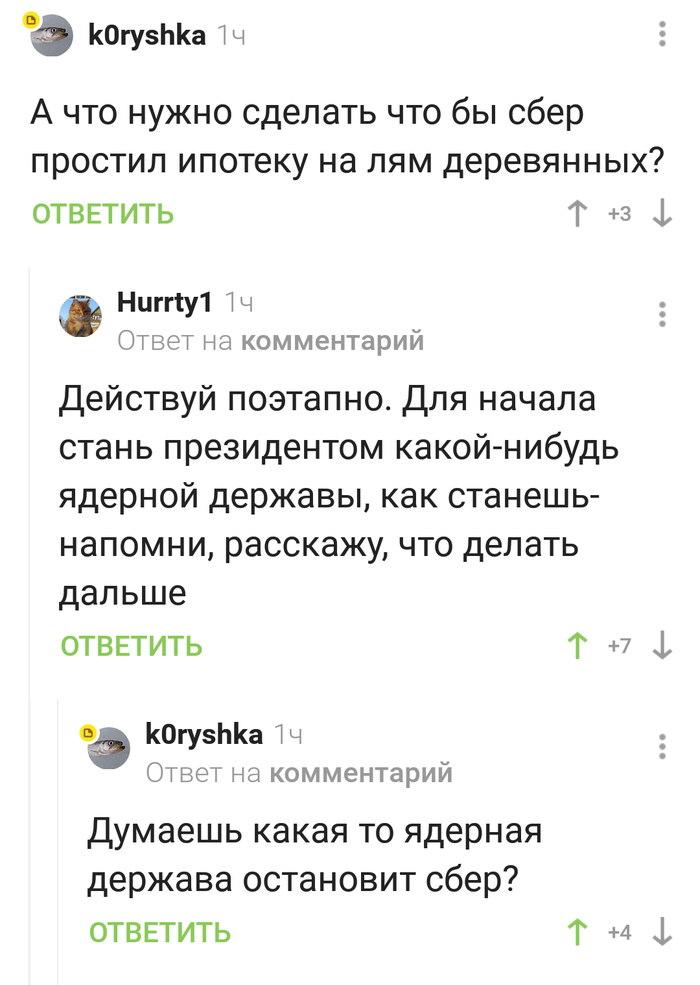The width and height of the screenshot is (700, 985).
Task: Open k0ryshka username on the top comment
Action: tap(148, 36)
